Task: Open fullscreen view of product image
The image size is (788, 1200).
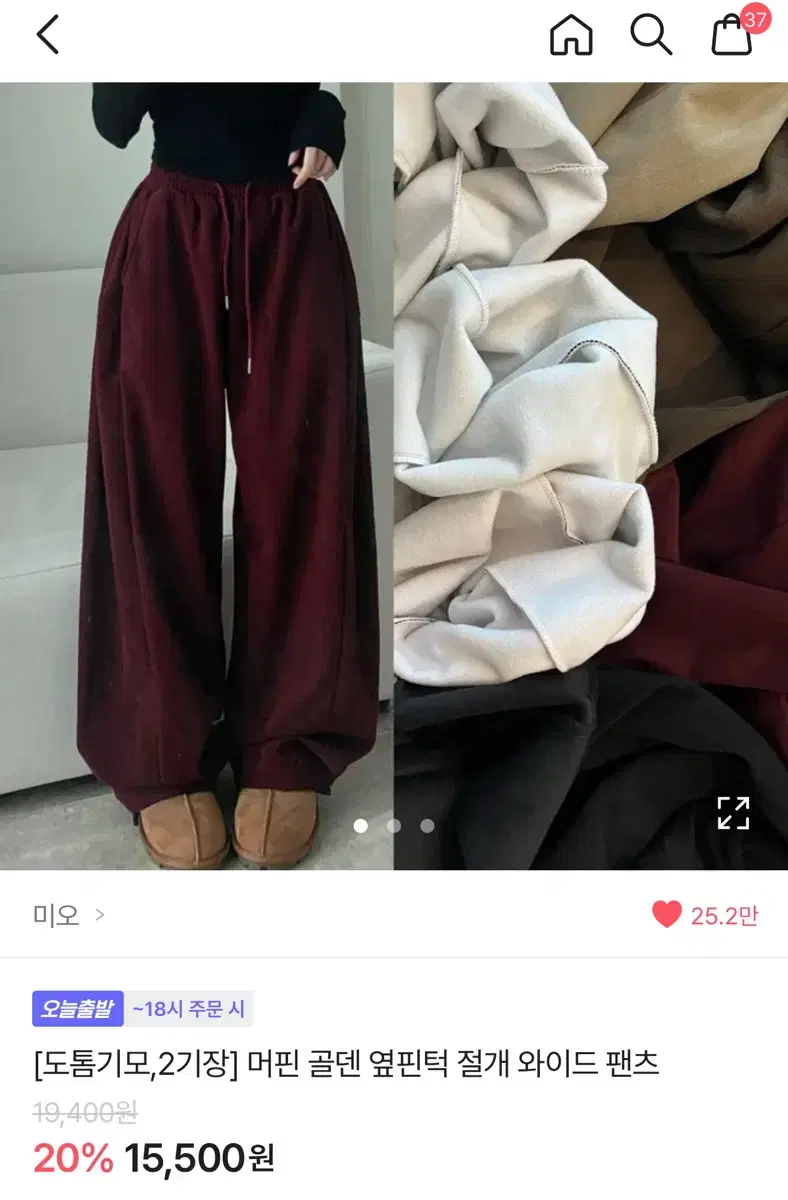Action: pyautogui.click(x=734, y=815)
